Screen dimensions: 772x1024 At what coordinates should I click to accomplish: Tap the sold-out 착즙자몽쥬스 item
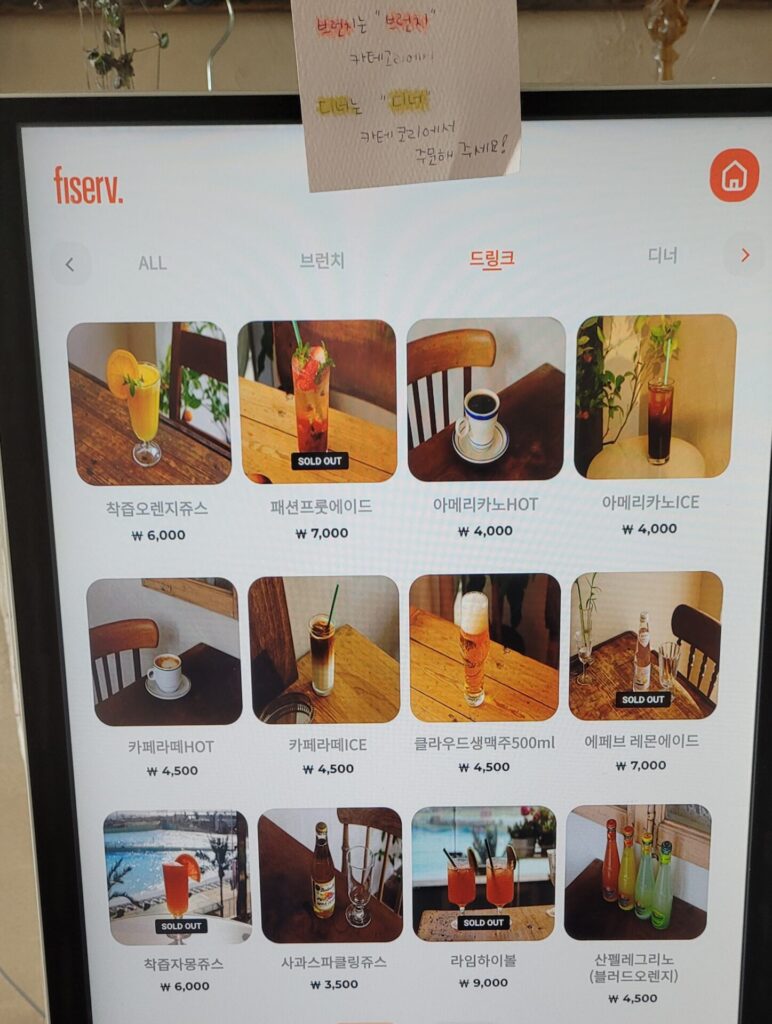[177, 878]
